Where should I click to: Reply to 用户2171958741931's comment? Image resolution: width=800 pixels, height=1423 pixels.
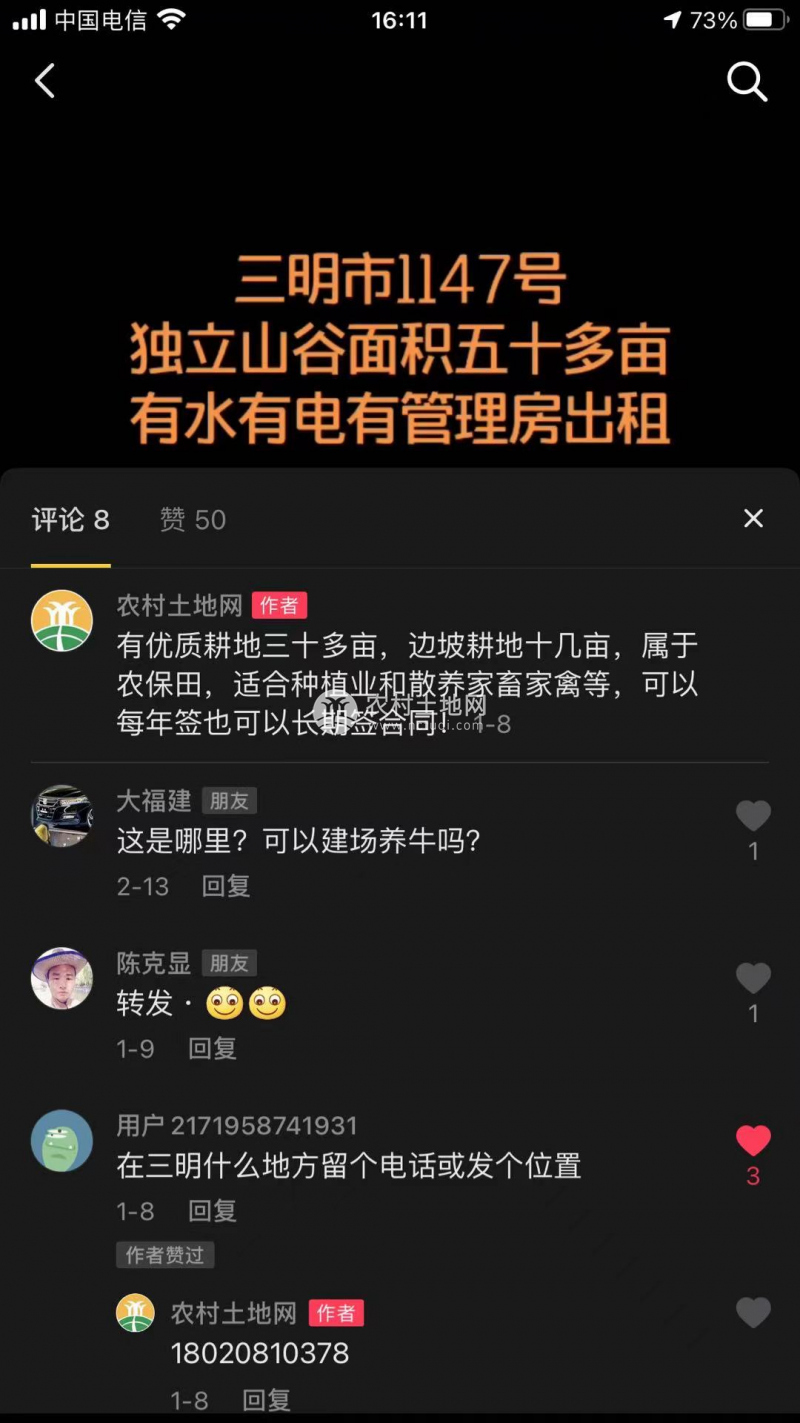212,1211
